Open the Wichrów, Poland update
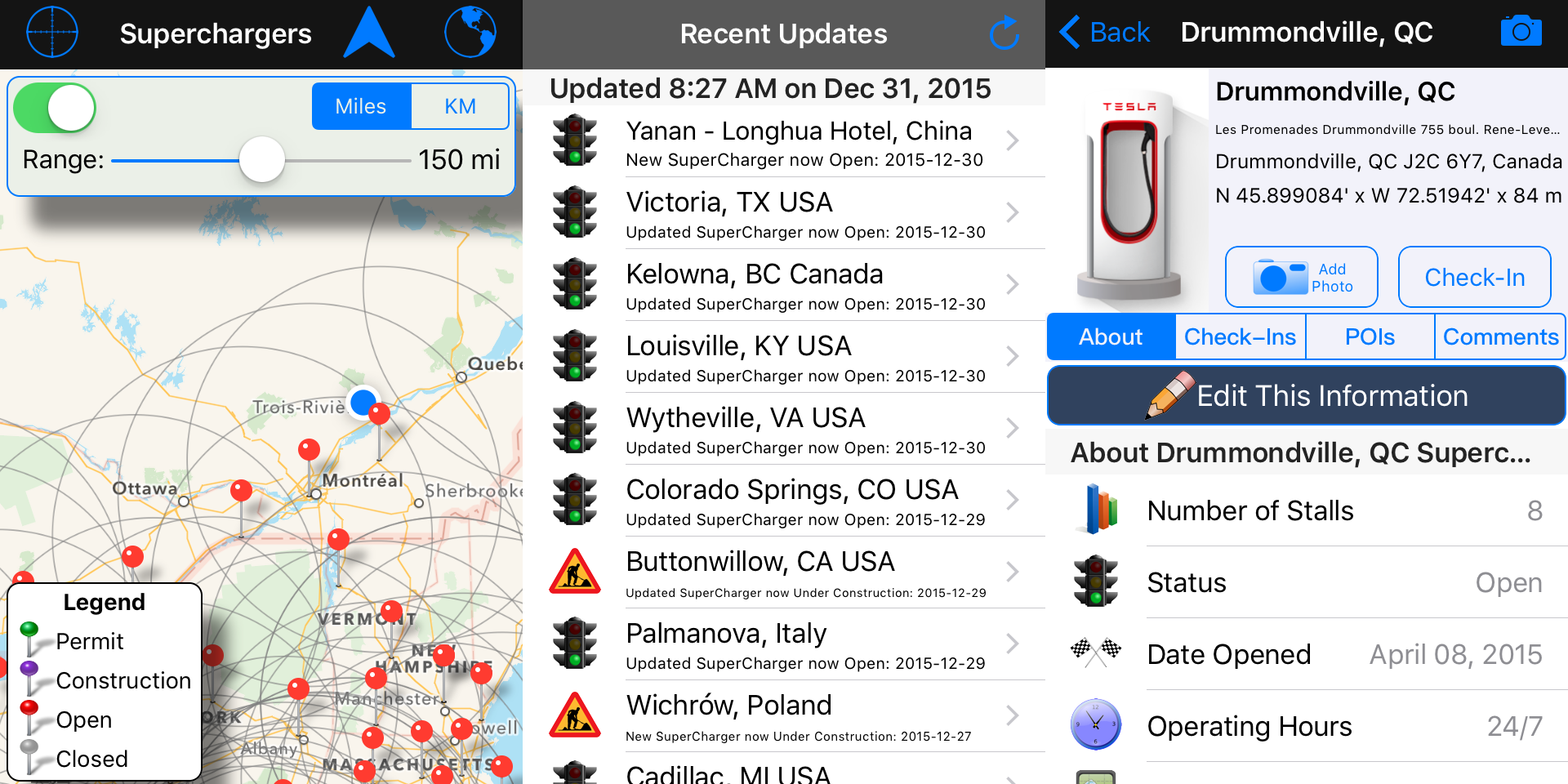The image size is (1568, 784). coord(784,717)
